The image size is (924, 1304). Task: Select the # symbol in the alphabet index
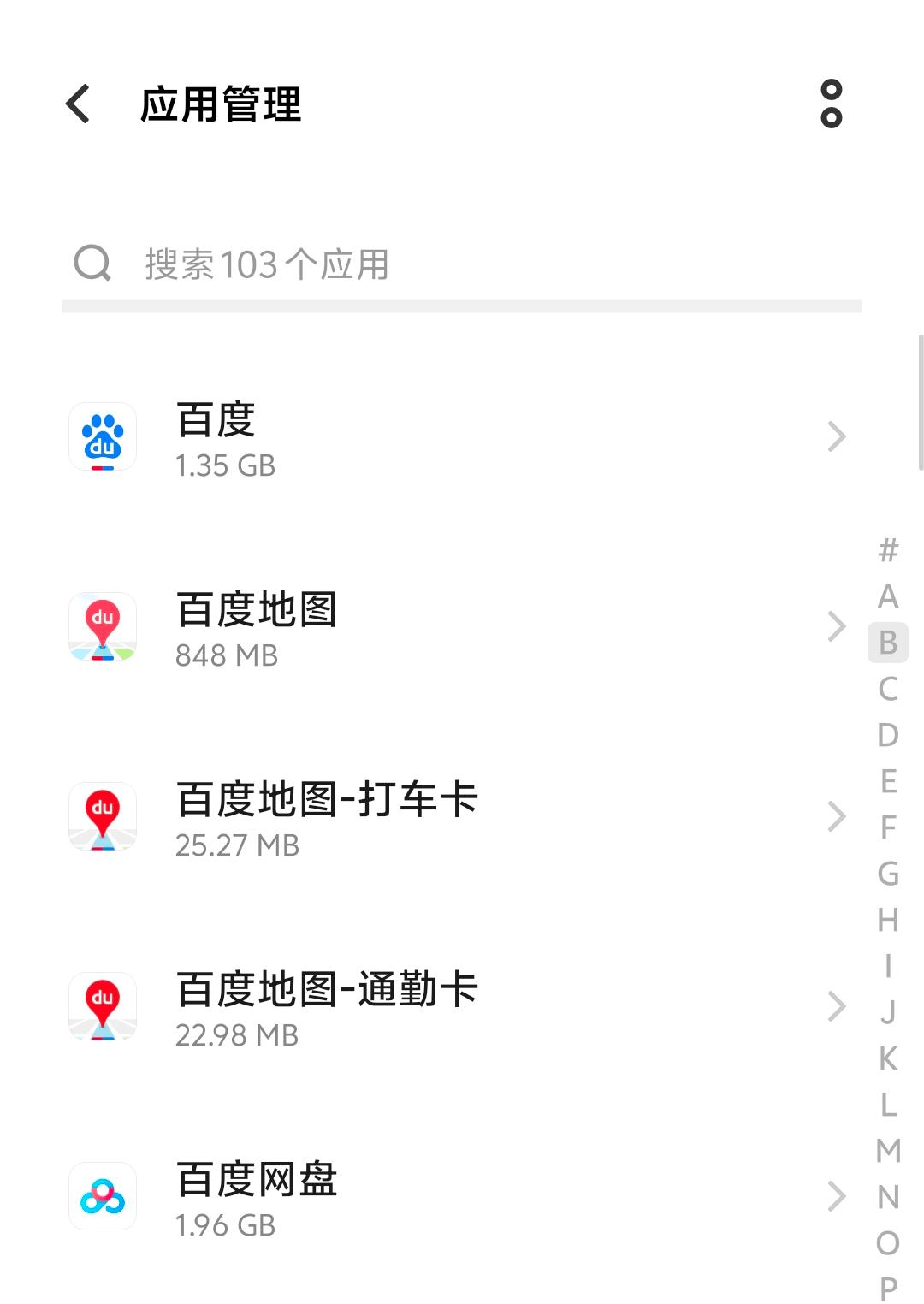coord(888,550)
